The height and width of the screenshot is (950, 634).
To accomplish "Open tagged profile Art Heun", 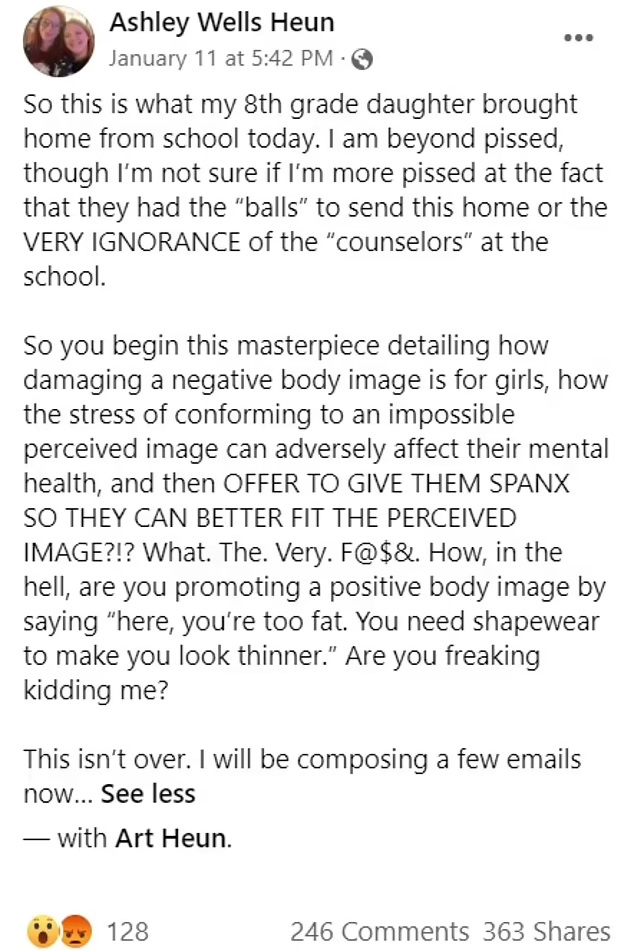I will [171, 838].
